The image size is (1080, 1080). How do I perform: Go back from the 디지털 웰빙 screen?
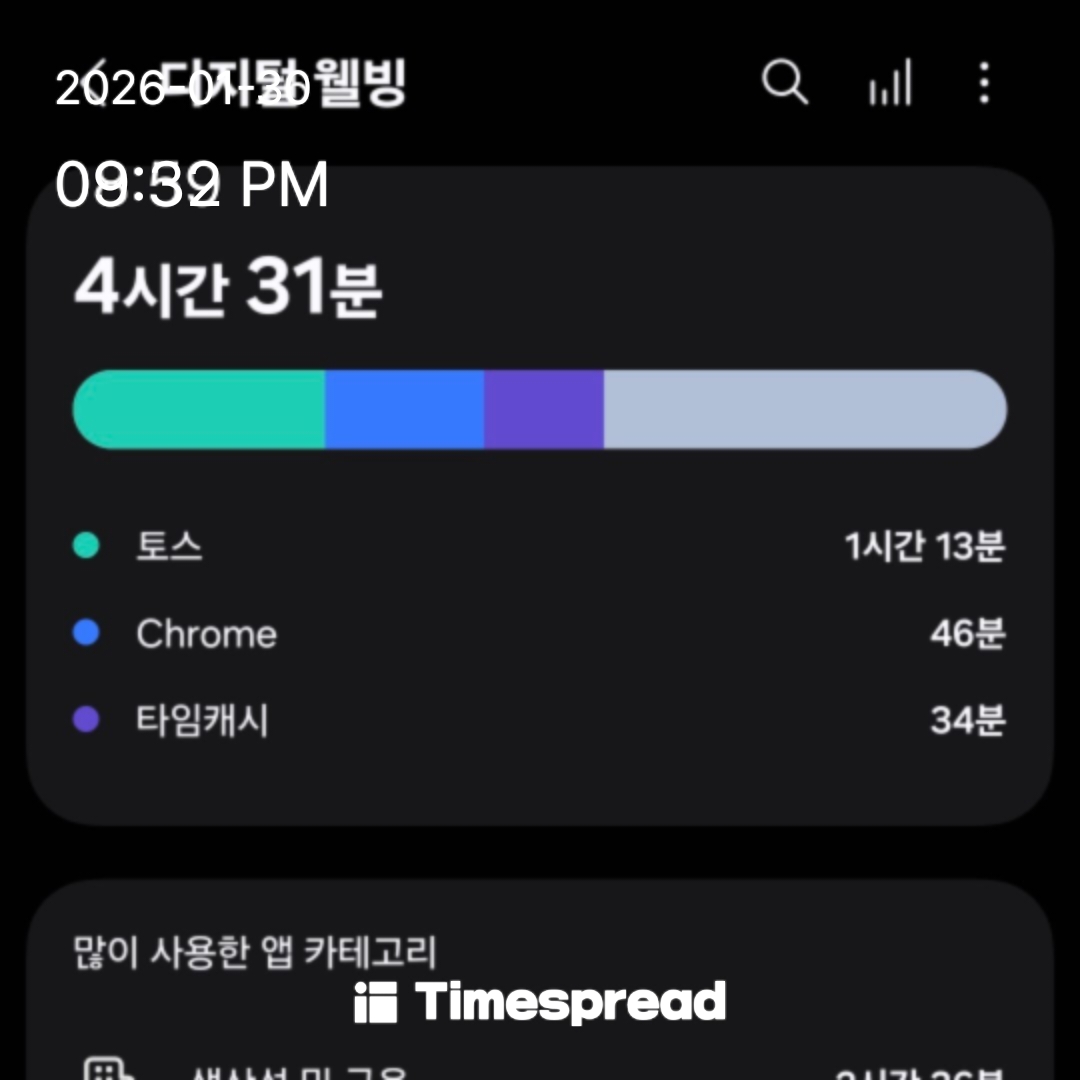tap(97, 82)
